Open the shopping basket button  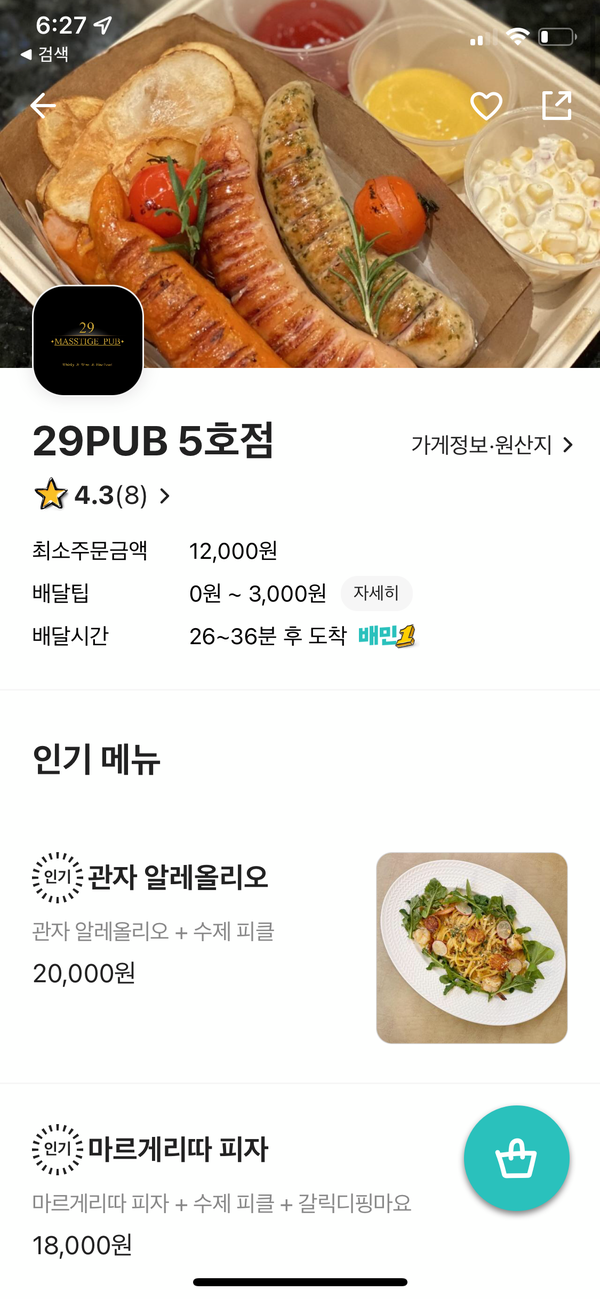516,1159
